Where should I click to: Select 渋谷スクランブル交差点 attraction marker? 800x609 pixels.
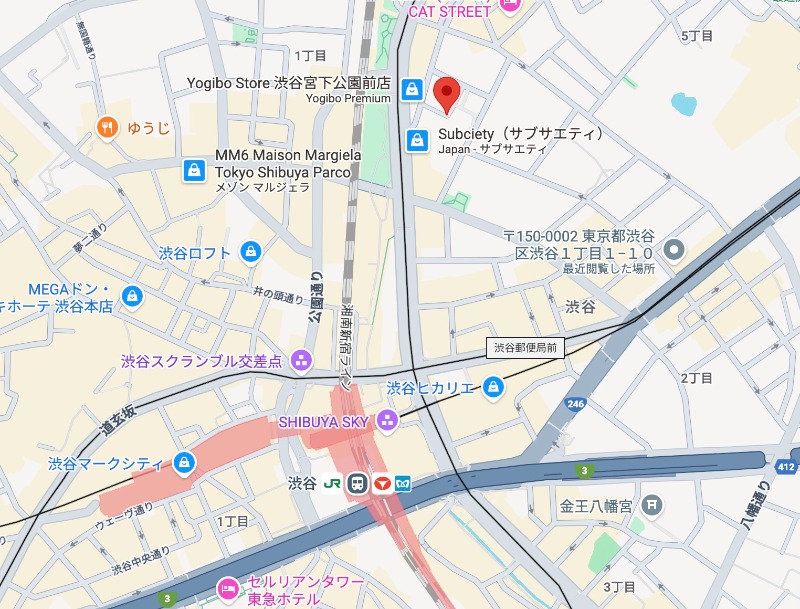pyautogui.click(x=300, y=360)
